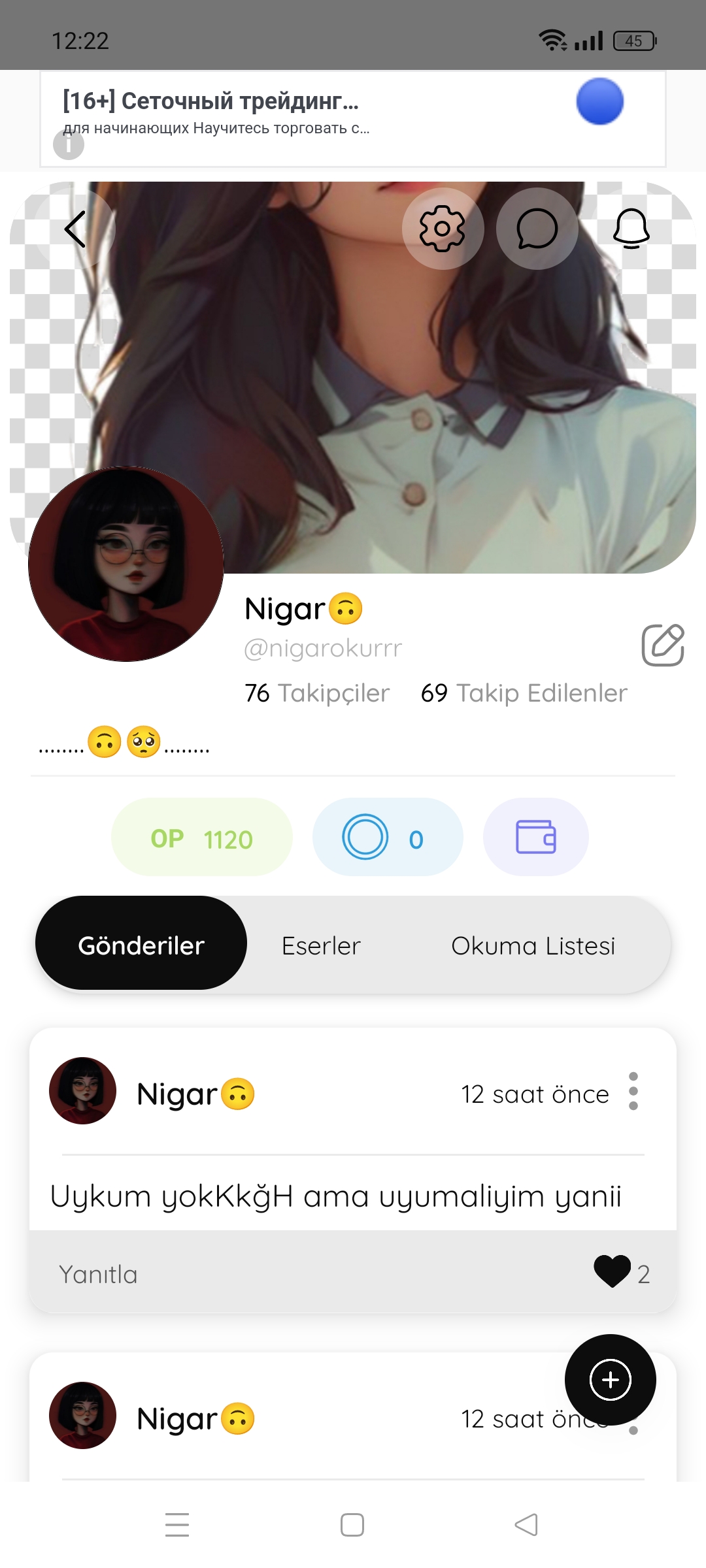Create a new post with the plus button
706x1568 pixels.
coord(611,1380)
